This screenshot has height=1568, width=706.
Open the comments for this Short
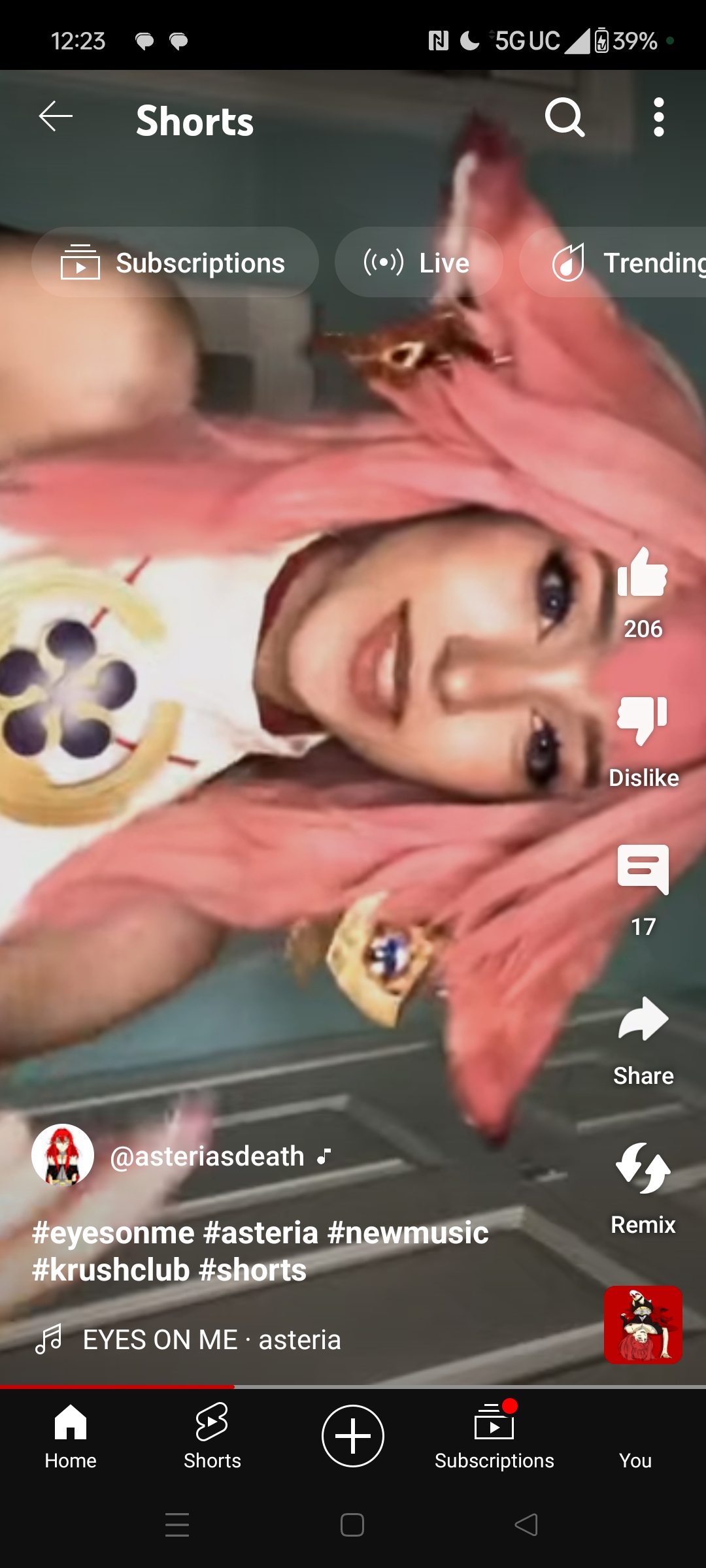643,871
